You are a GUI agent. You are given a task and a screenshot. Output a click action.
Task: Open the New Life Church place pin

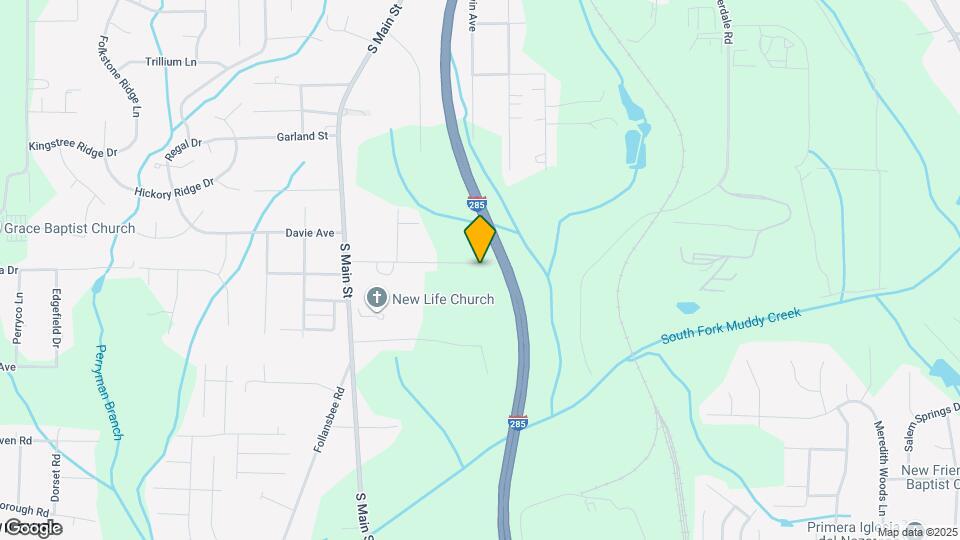[377, 298]
